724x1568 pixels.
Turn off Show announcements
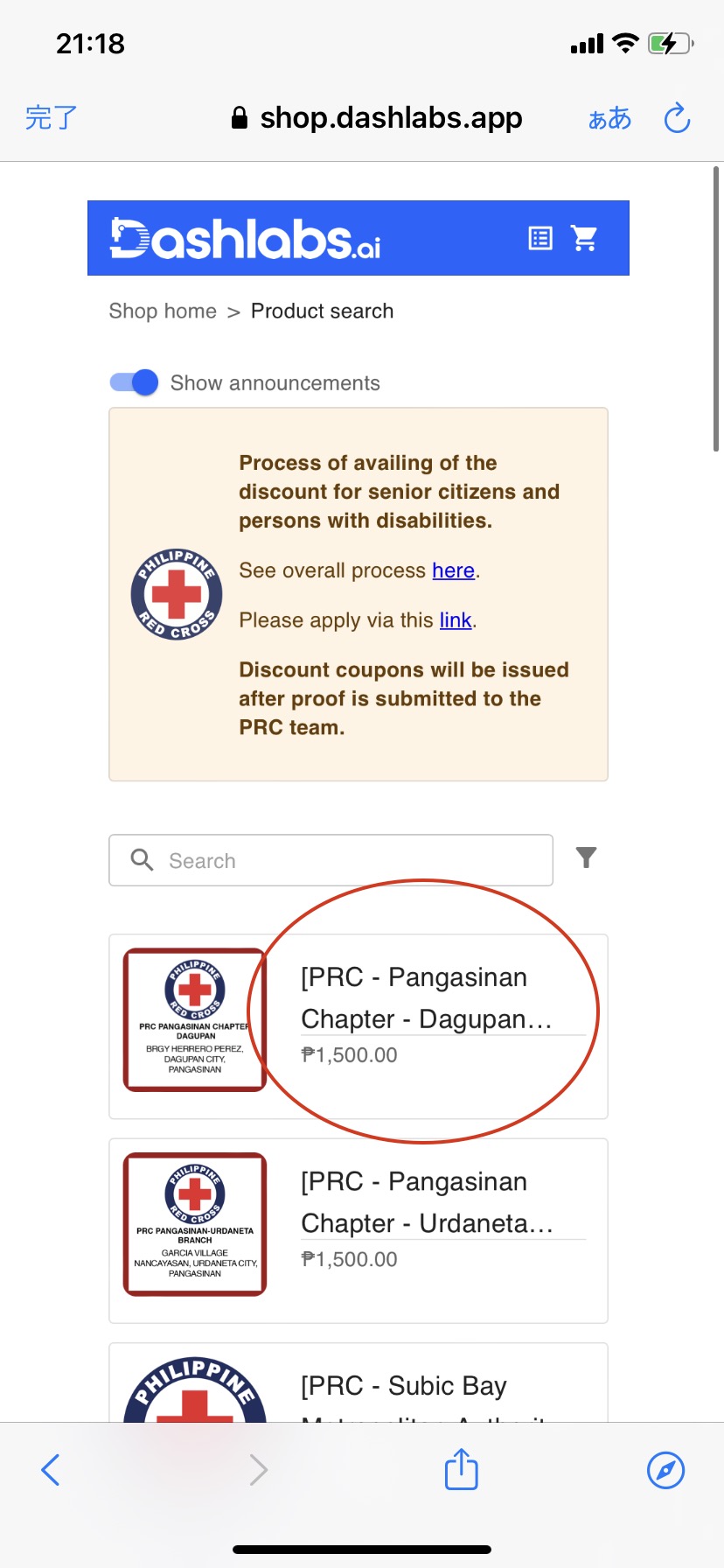(134, 382)
